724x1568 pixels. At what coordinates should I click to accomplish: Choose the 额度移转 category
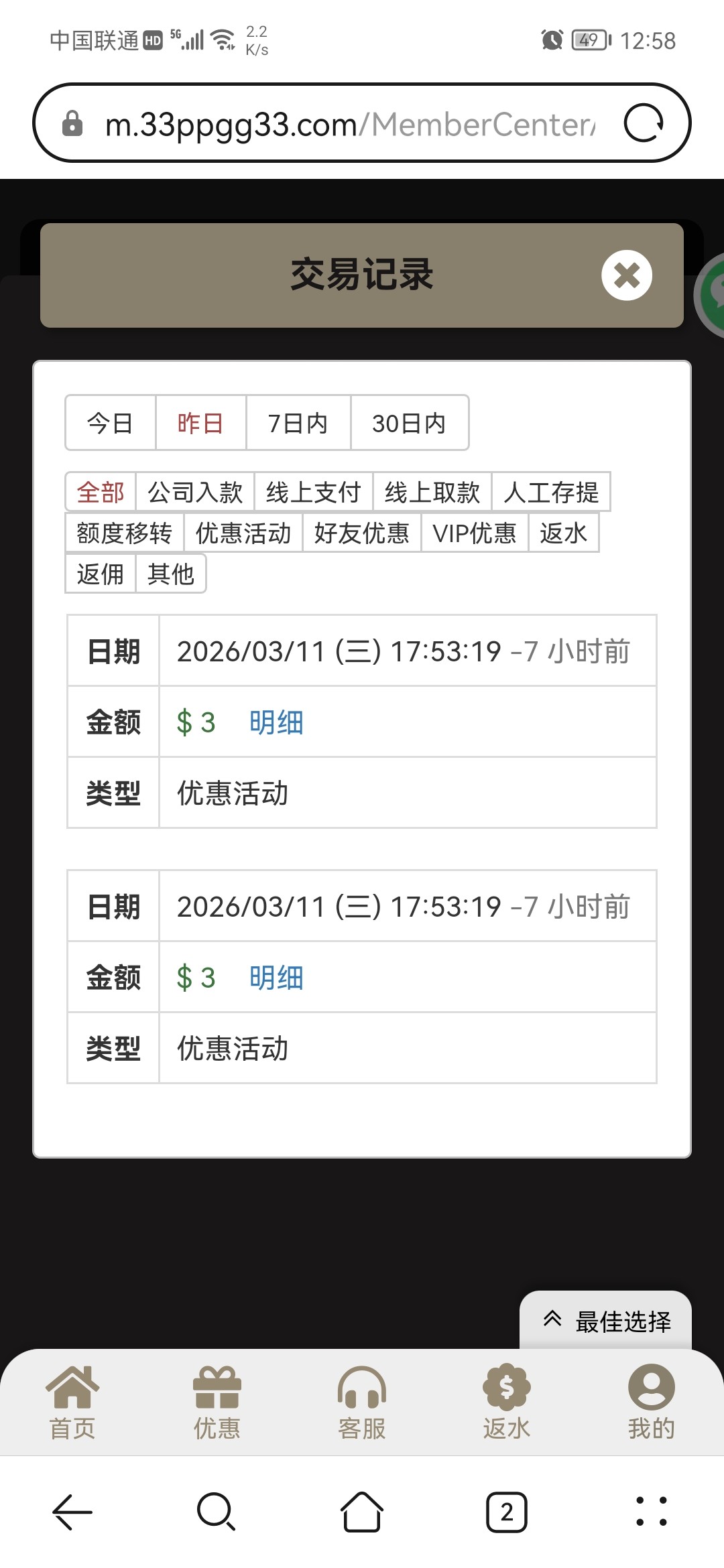125,533
